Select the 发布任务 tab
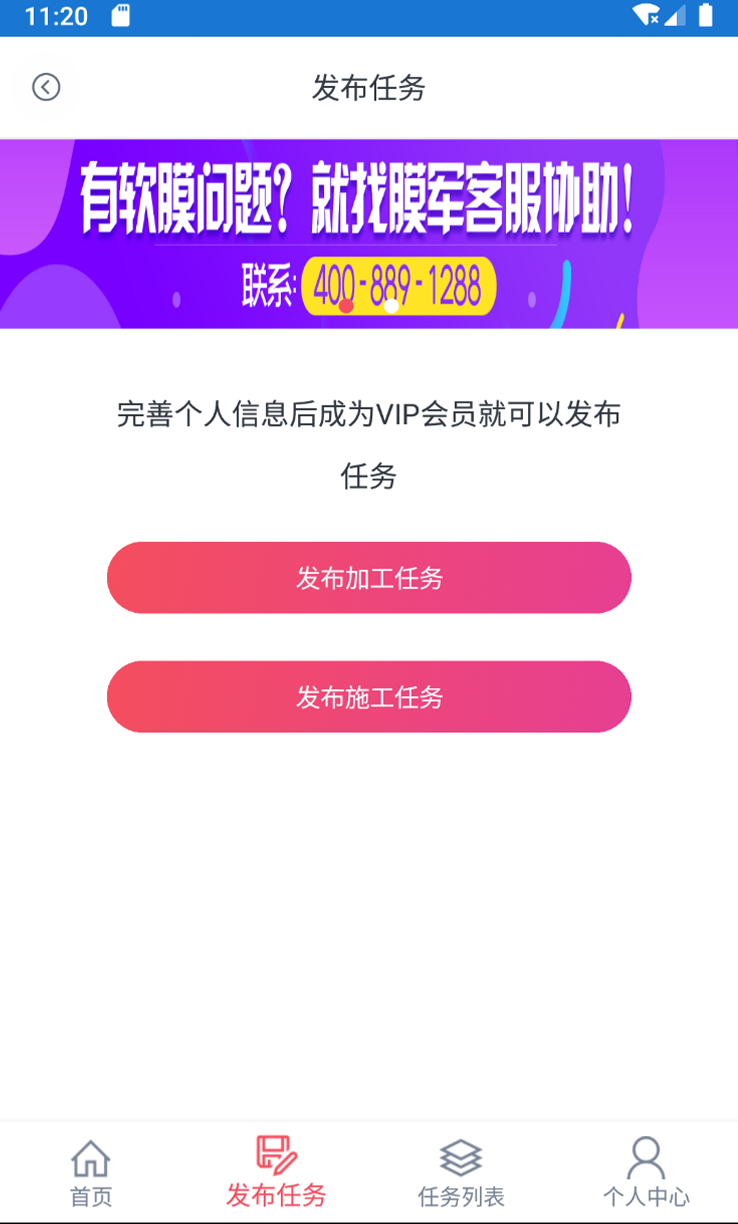The image size is (738, 1224). point(276,1172)
